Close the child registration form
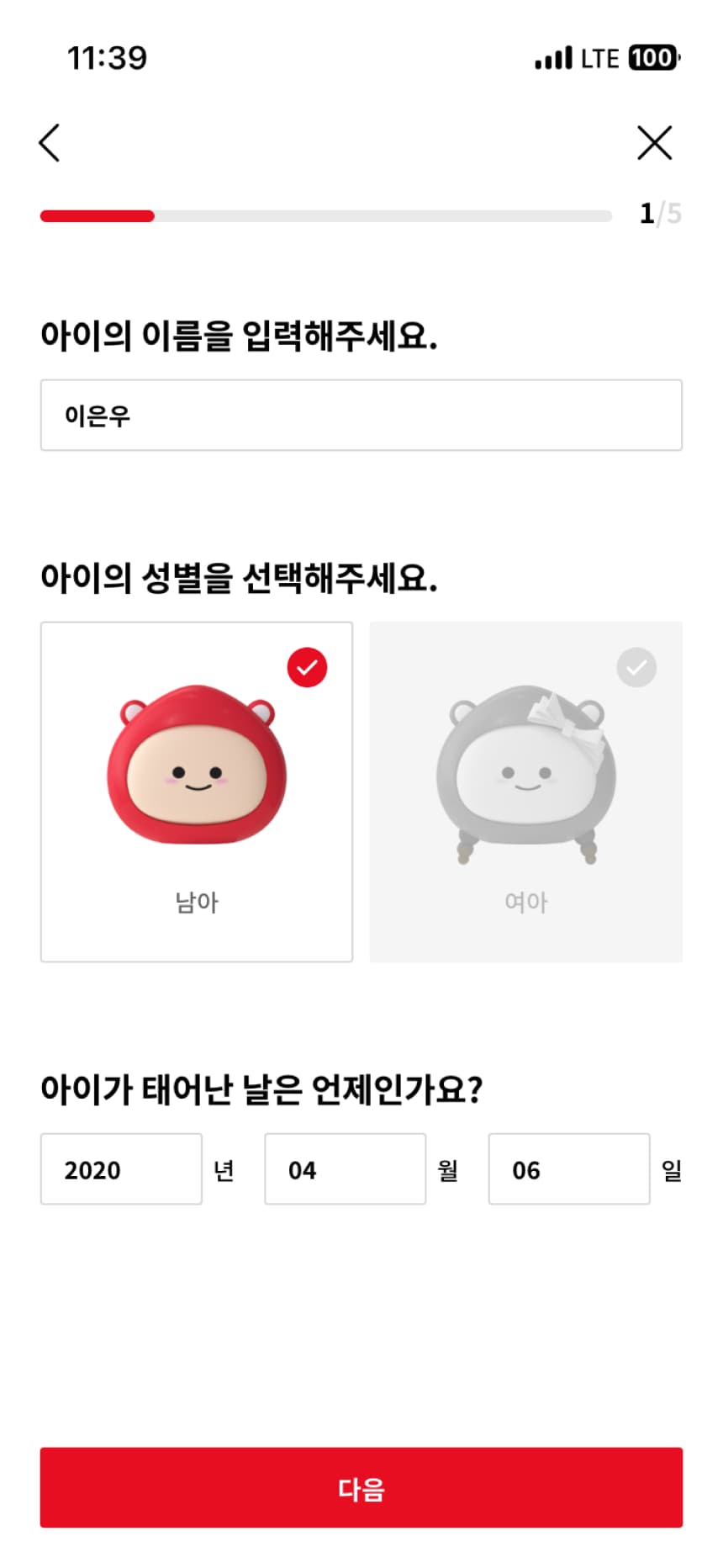 pos(654,143)
